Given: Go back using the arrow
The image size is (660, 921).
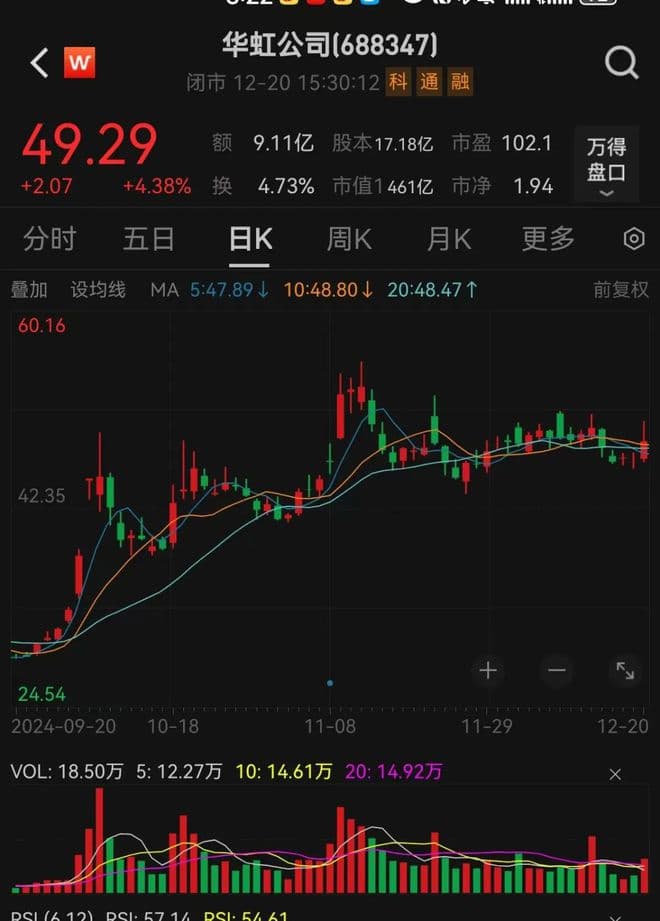Looking at the screenshot, I should (39, 64).
